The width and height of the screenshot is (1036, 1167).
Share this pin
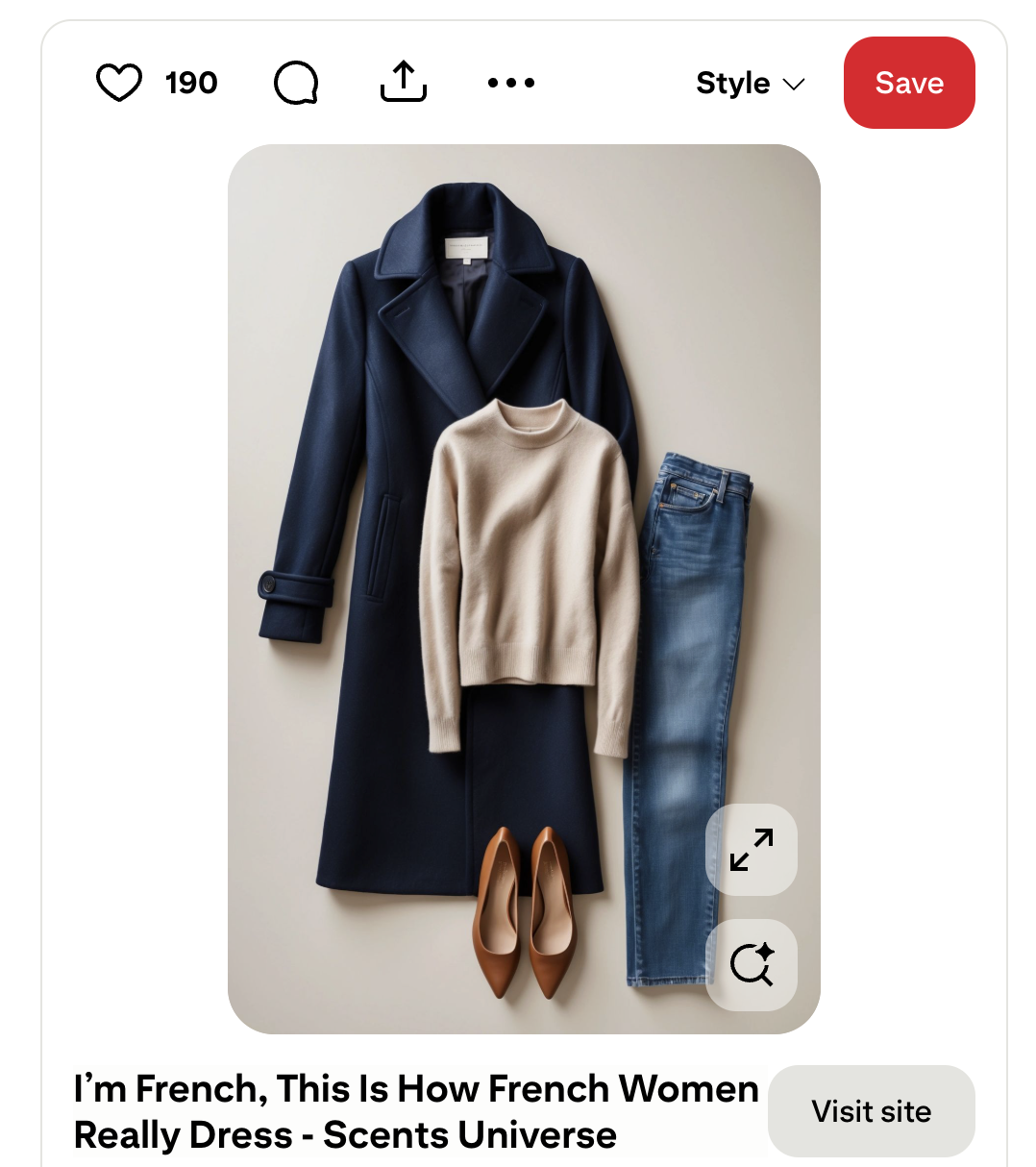[x=404, y=83]
